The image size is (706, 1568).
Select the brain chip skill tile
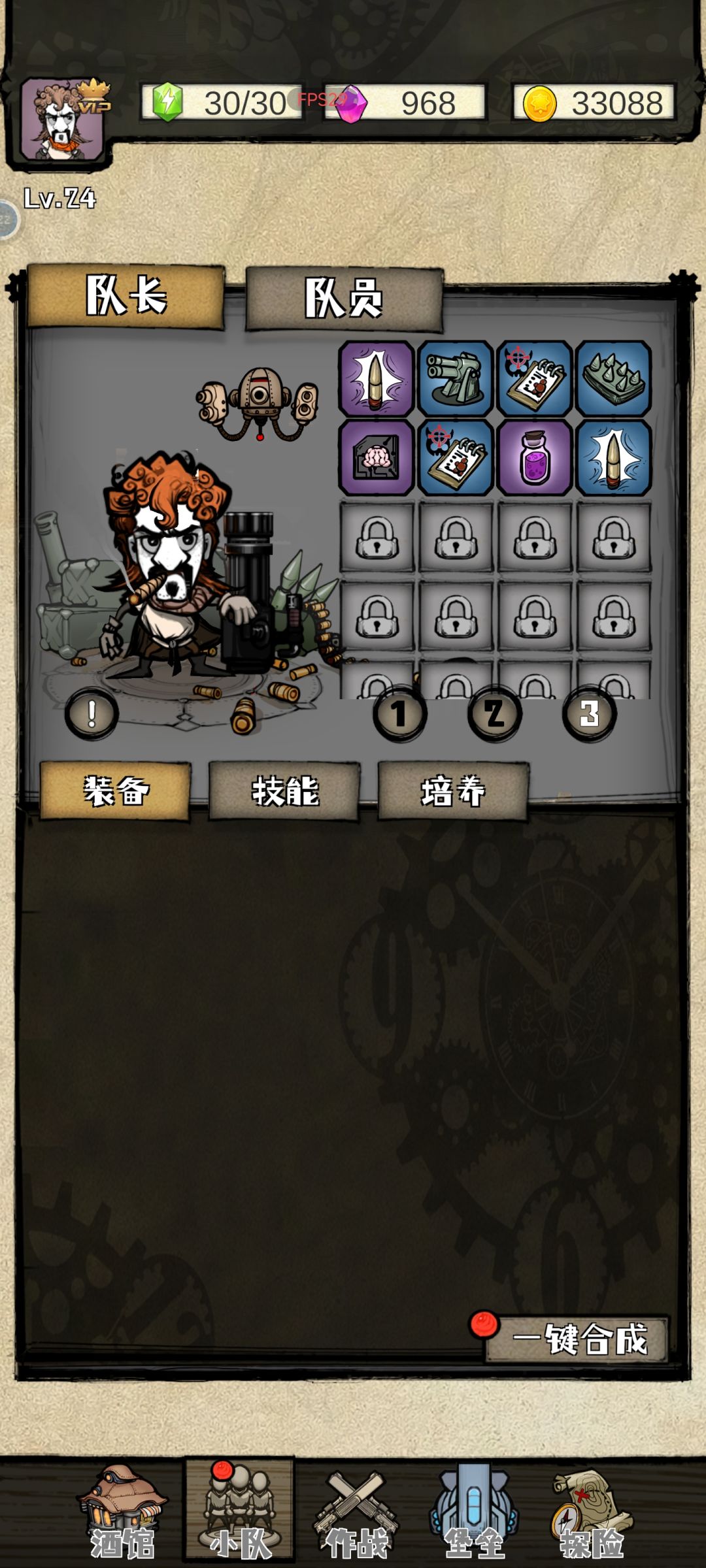377,457
